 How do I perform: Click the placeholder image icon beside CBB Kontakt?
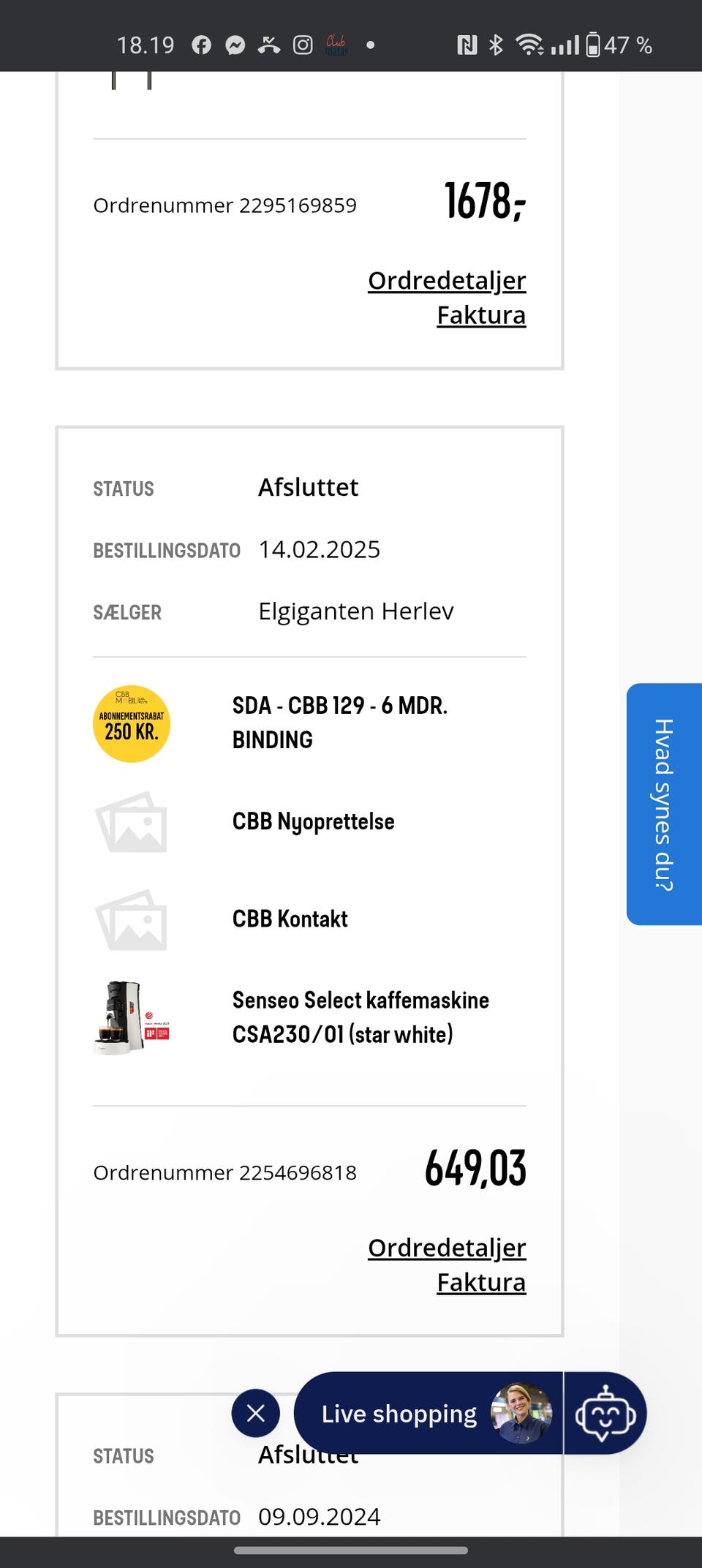133,920
